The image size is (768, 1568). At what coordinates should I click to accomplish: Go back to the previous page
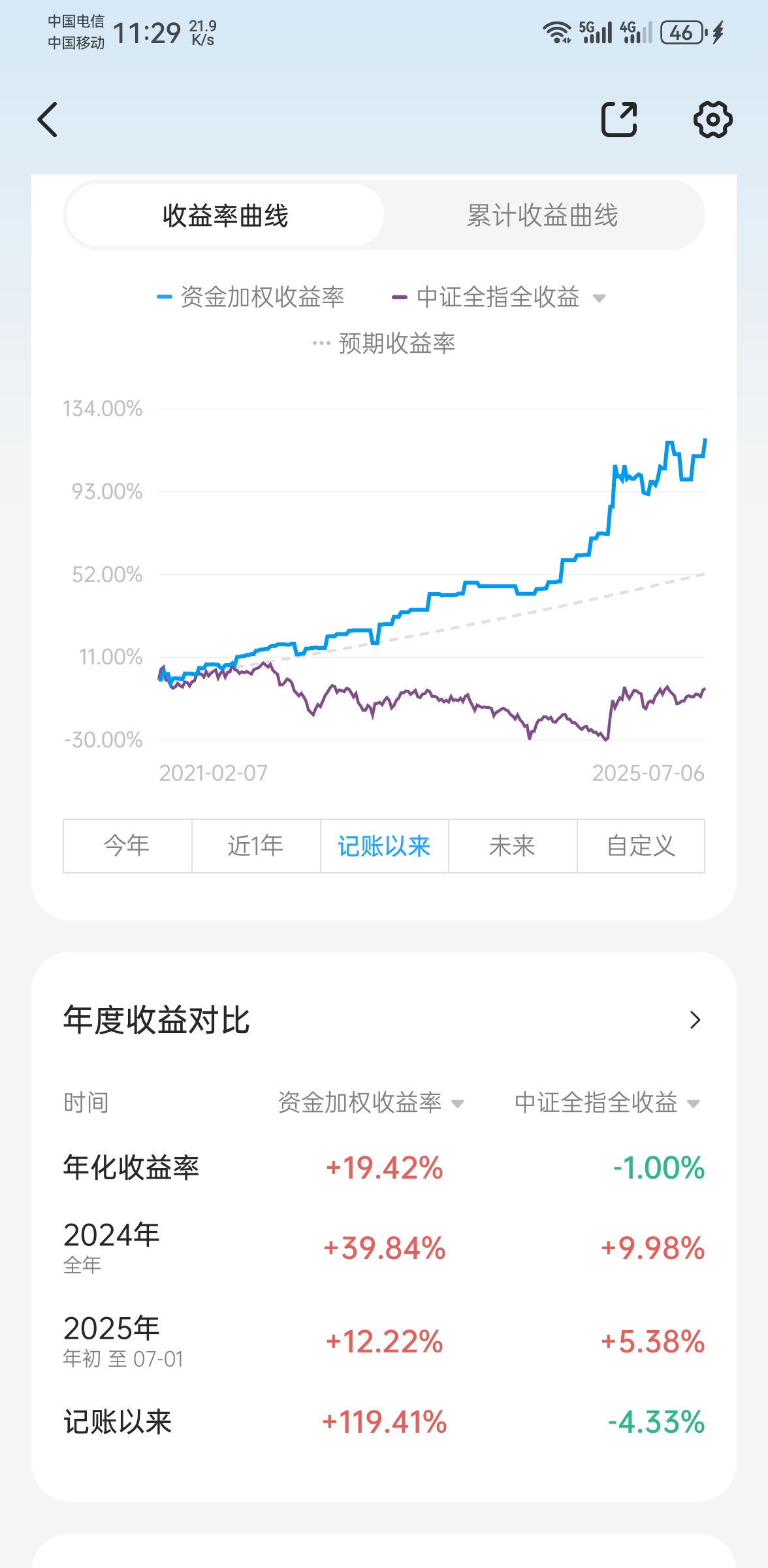pyautogui.click(x=48, y=120)
